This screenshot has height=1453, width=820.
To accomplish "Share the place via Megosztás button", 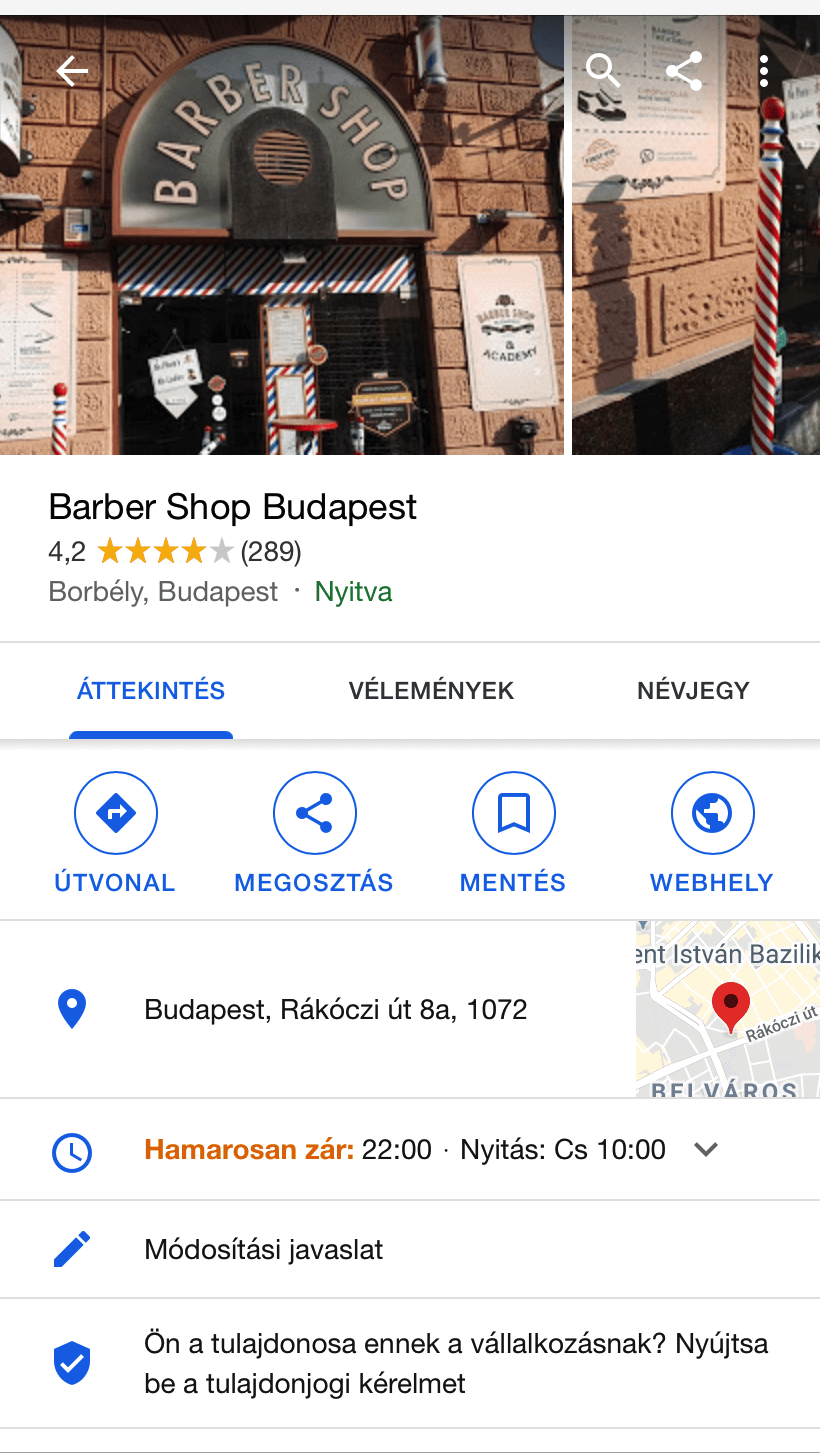I will pyautogui.click(x=314, y=833).
